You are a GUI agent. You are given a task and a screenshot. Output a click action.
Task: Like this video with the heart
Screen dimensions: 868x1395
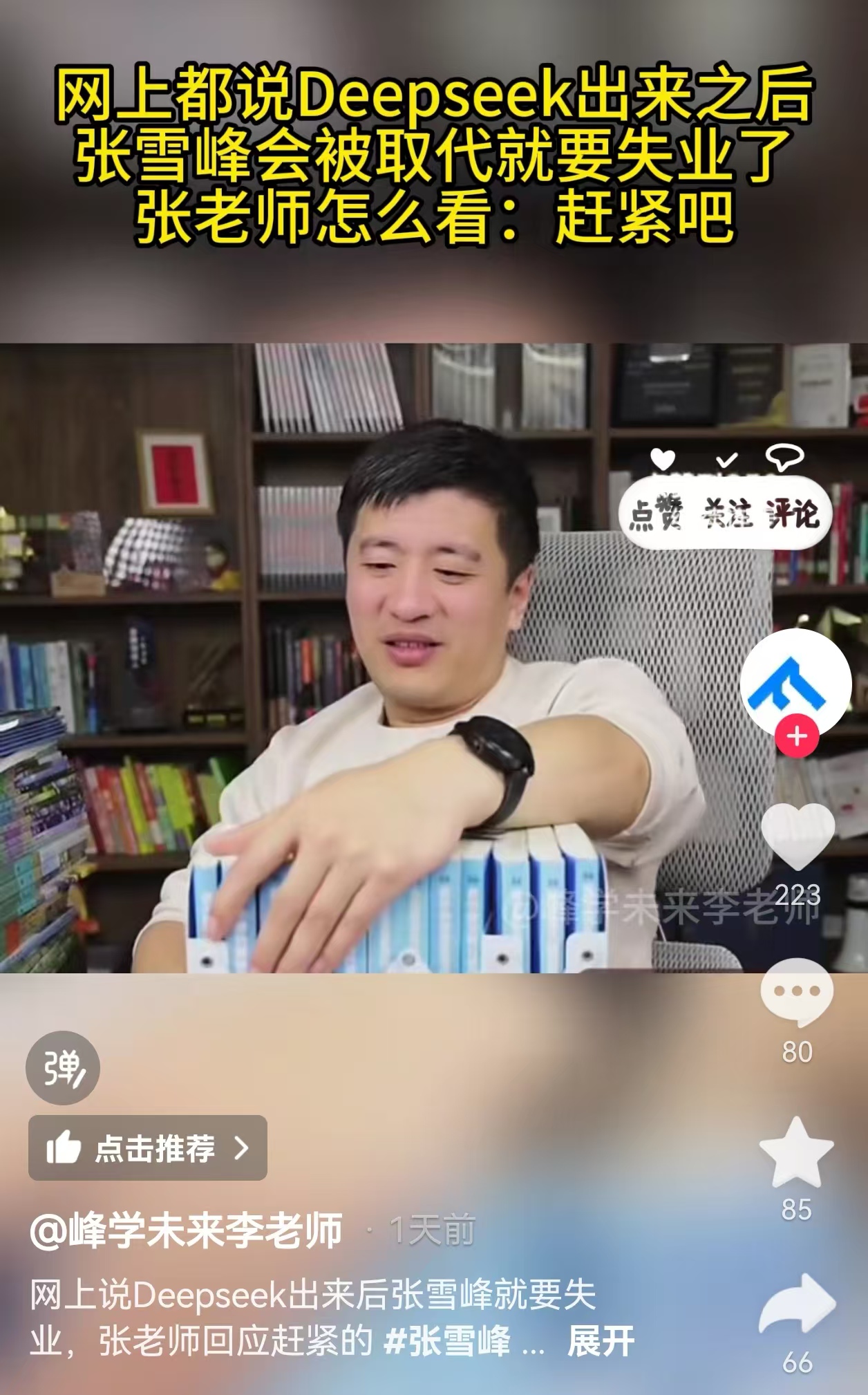(798, 836)
